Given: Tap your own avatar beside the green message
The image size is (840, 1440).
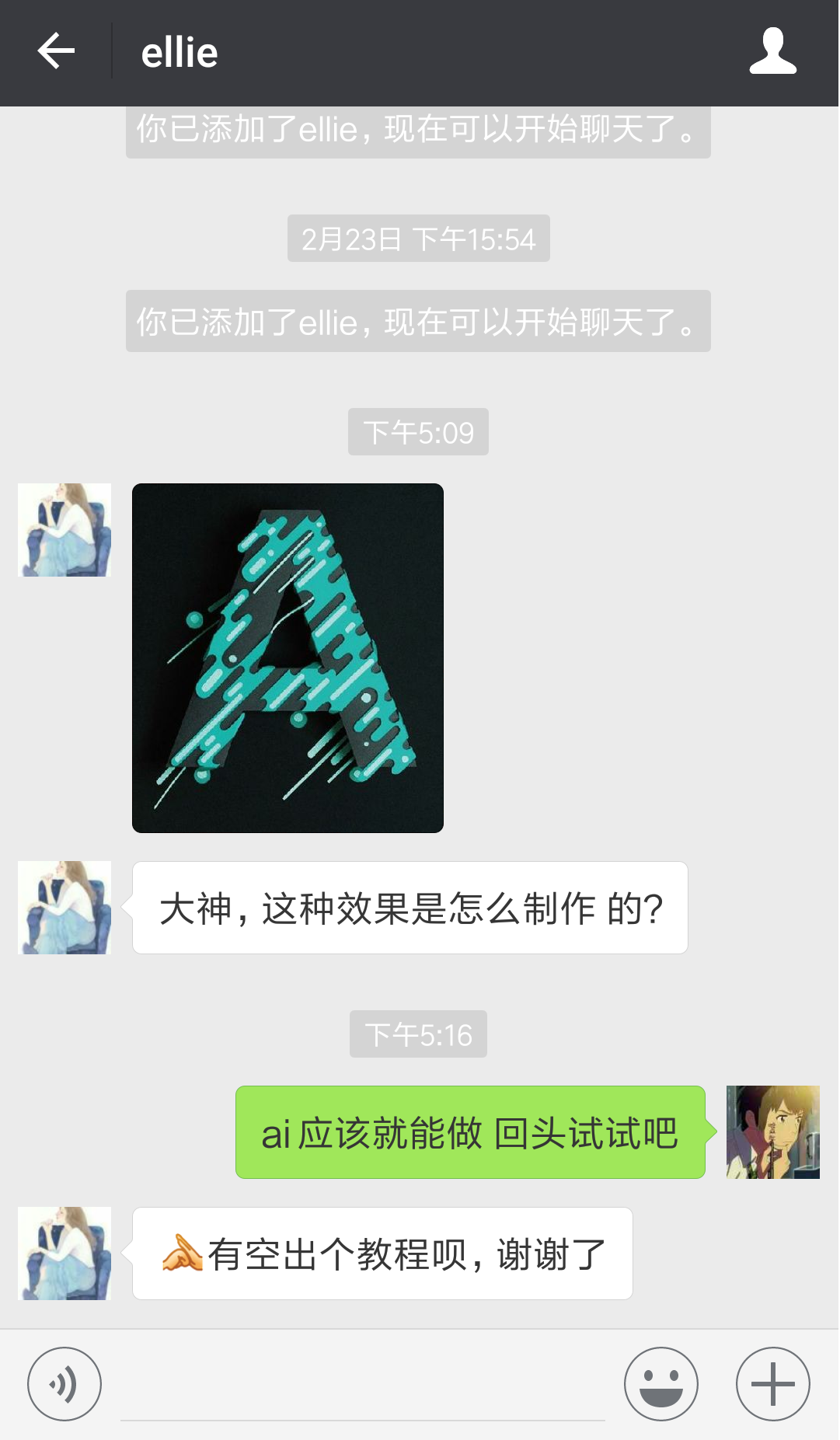Looking at the screenshot, I should click(x=773, y=1132).
